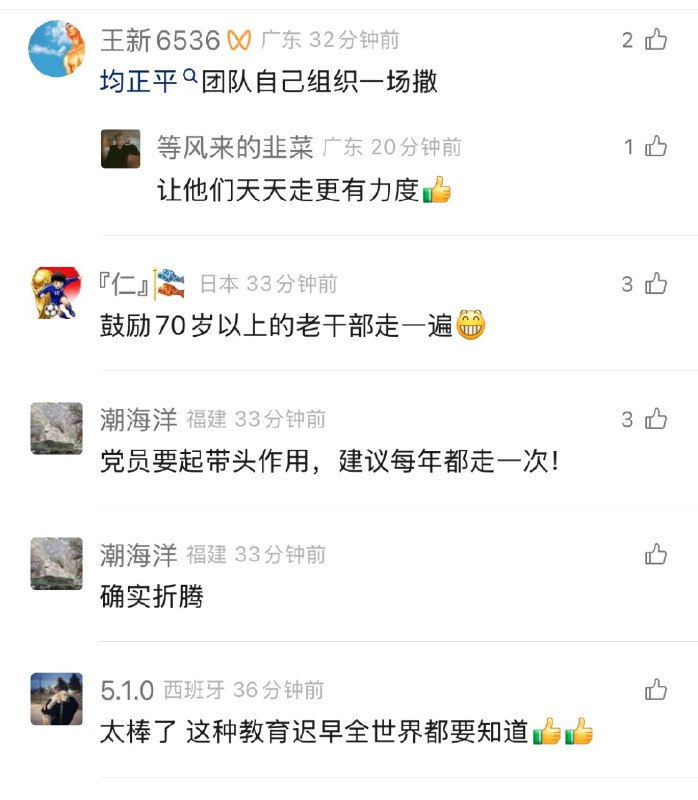
Task: Open username 王新6536
Action: (x=160, y=40)
